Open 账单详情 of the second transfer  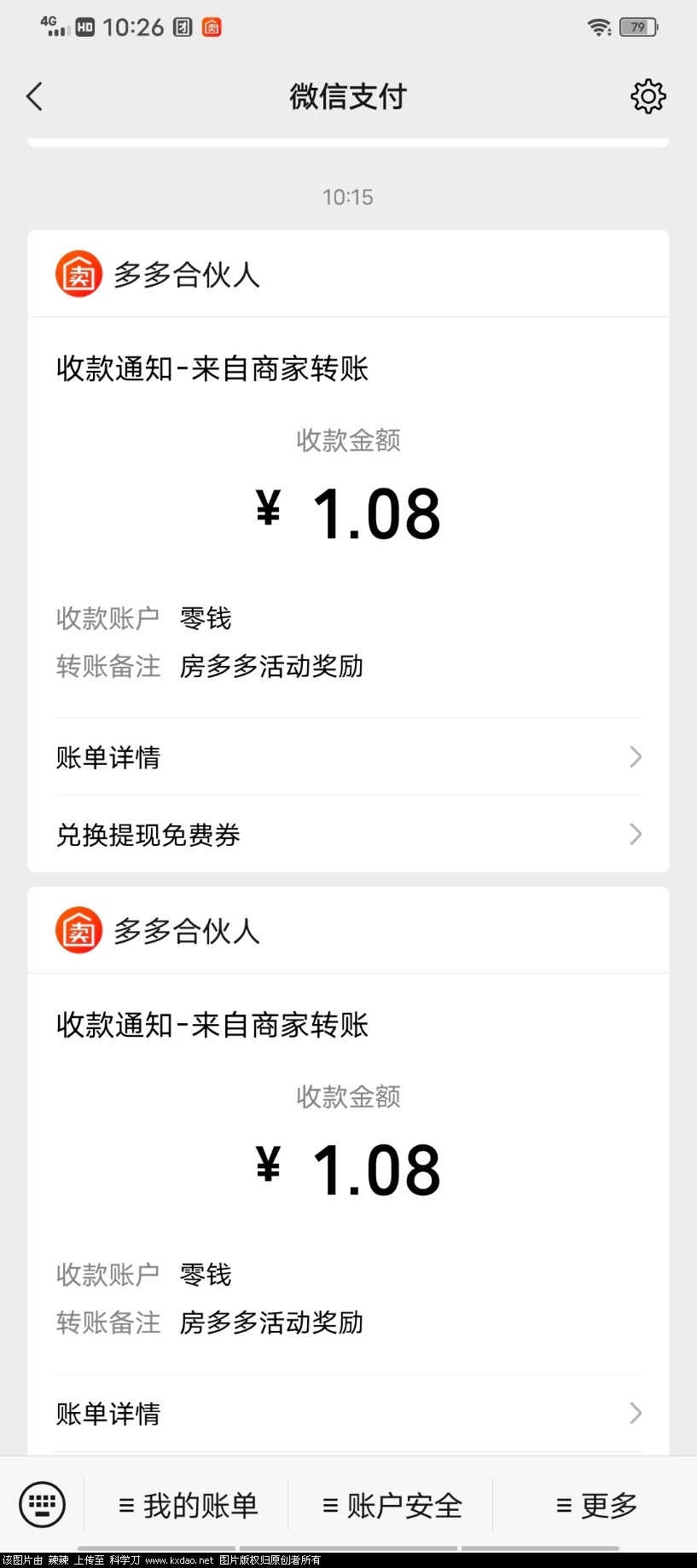click(107, 1414)
